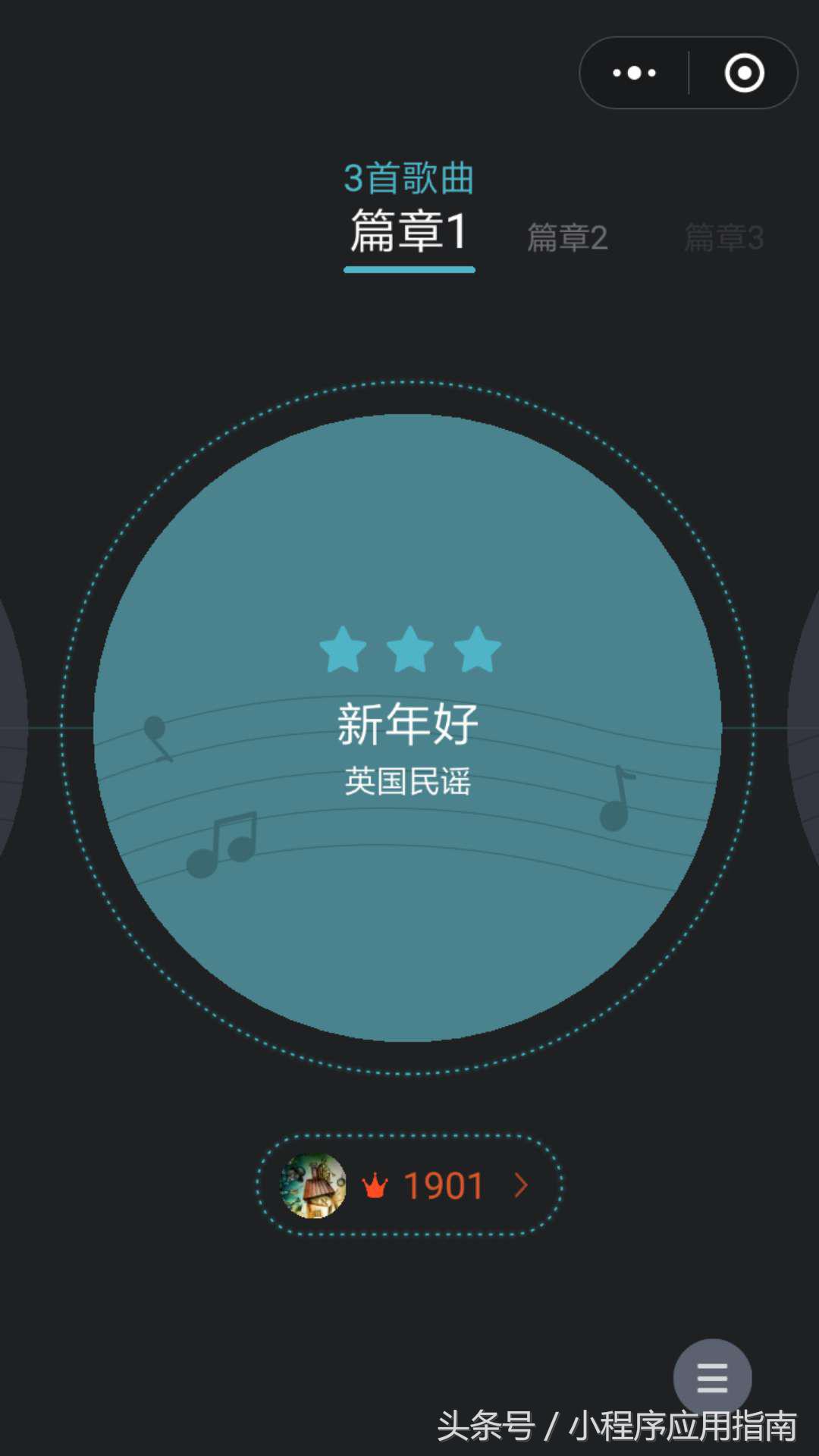This screenshot has width=819, height=1456.
Task: Open the ranking by clicking score 1901
Action: [444, 1185]
